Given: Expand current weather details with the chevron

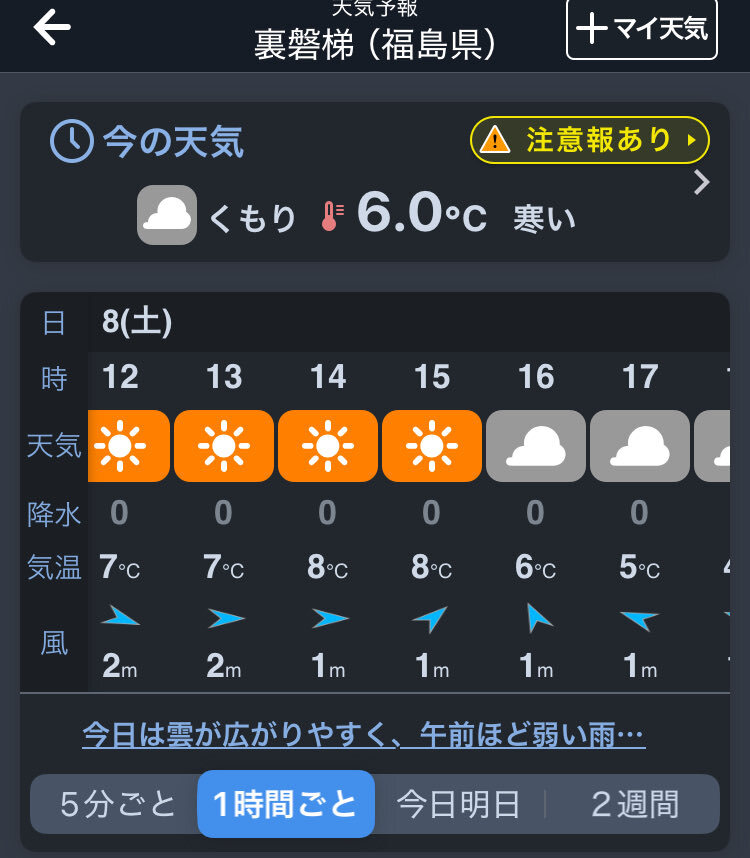Looking at the screenshot, I should [702, 183].
